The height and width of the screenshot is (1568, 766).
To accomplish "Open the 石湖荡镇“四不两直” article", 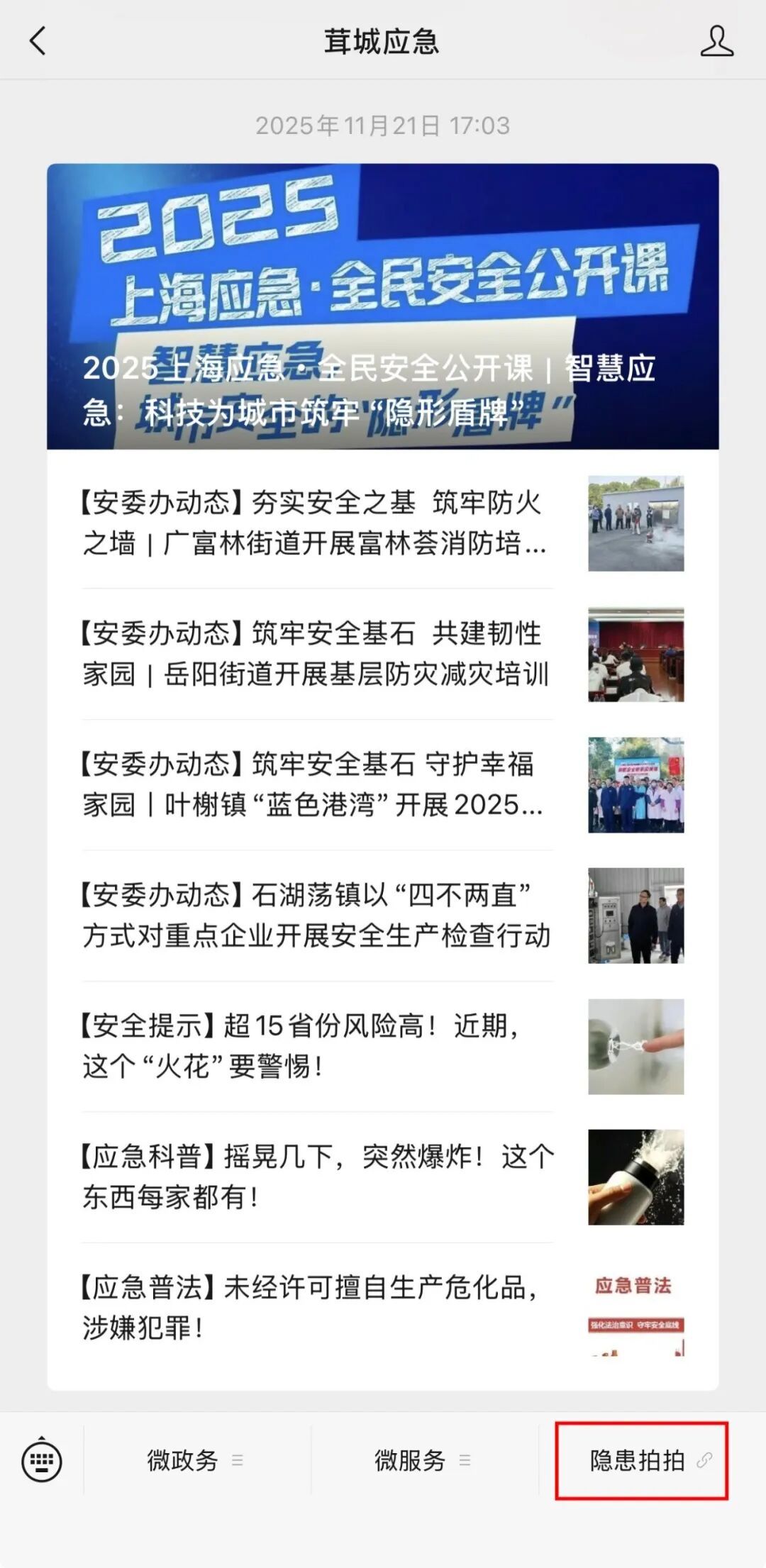I will coord(383,916).
